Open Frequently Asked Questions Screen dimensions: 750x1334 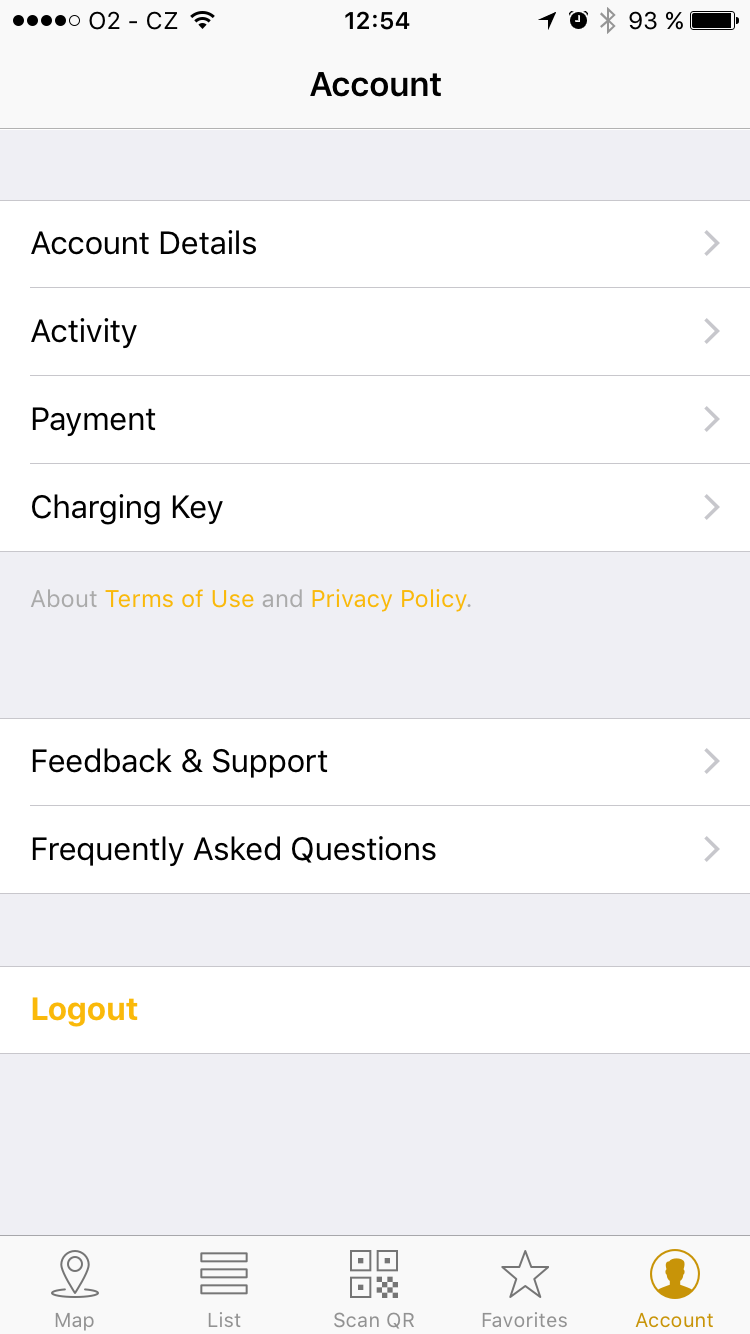[375, 850]
